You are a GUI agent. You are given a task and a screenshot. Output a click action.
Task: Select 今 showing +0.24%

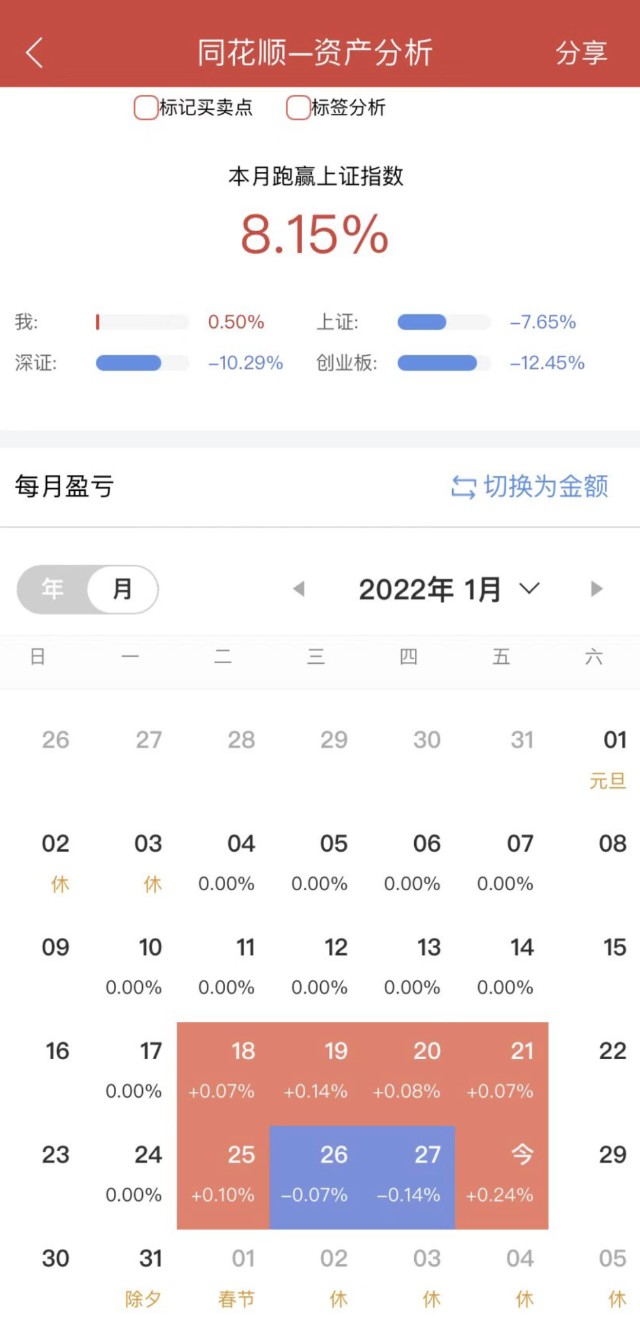502,1178
